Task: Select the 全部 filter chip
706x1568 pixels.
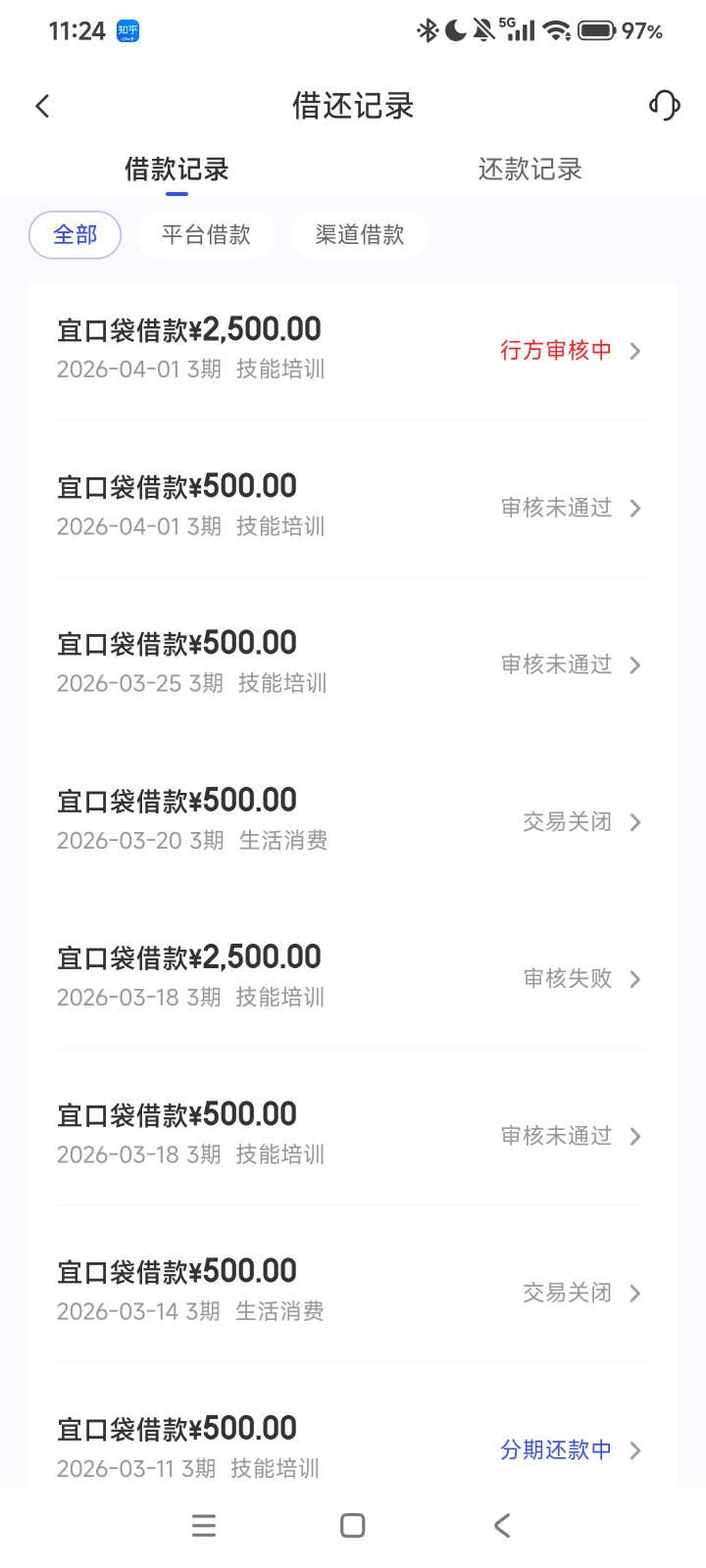Action: point(76,235)
